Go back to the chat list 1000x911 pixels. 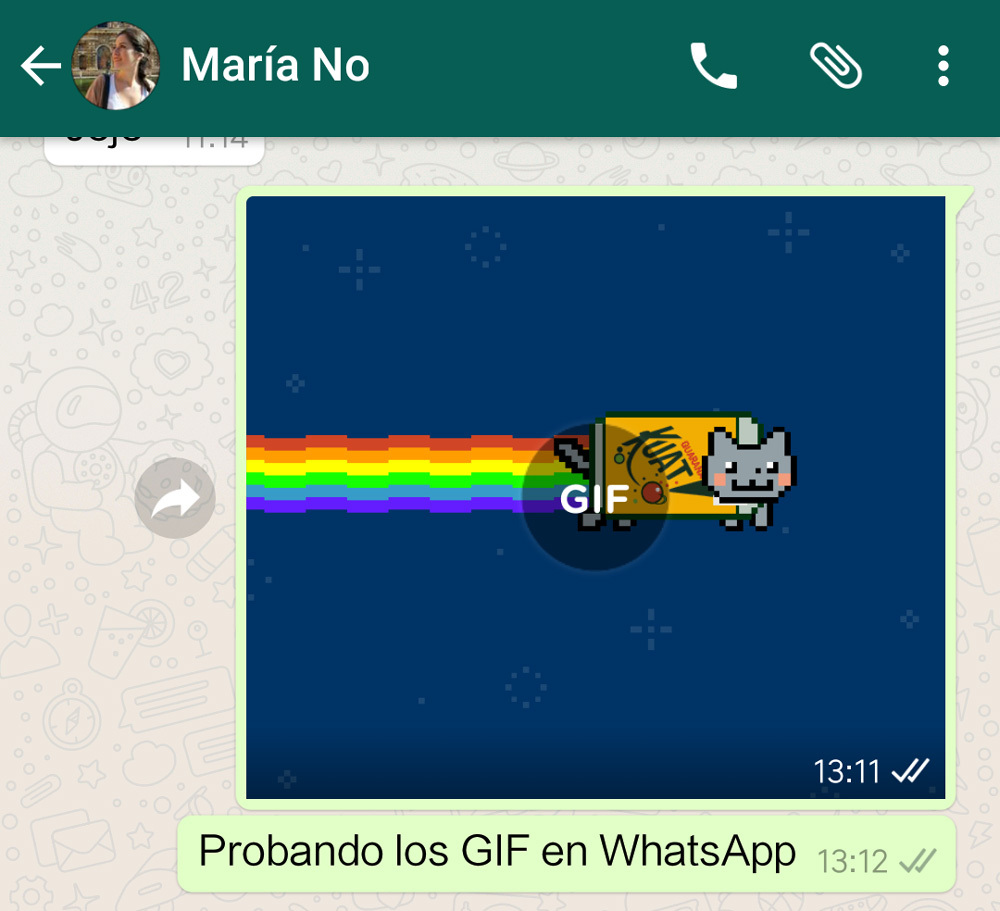40,67
